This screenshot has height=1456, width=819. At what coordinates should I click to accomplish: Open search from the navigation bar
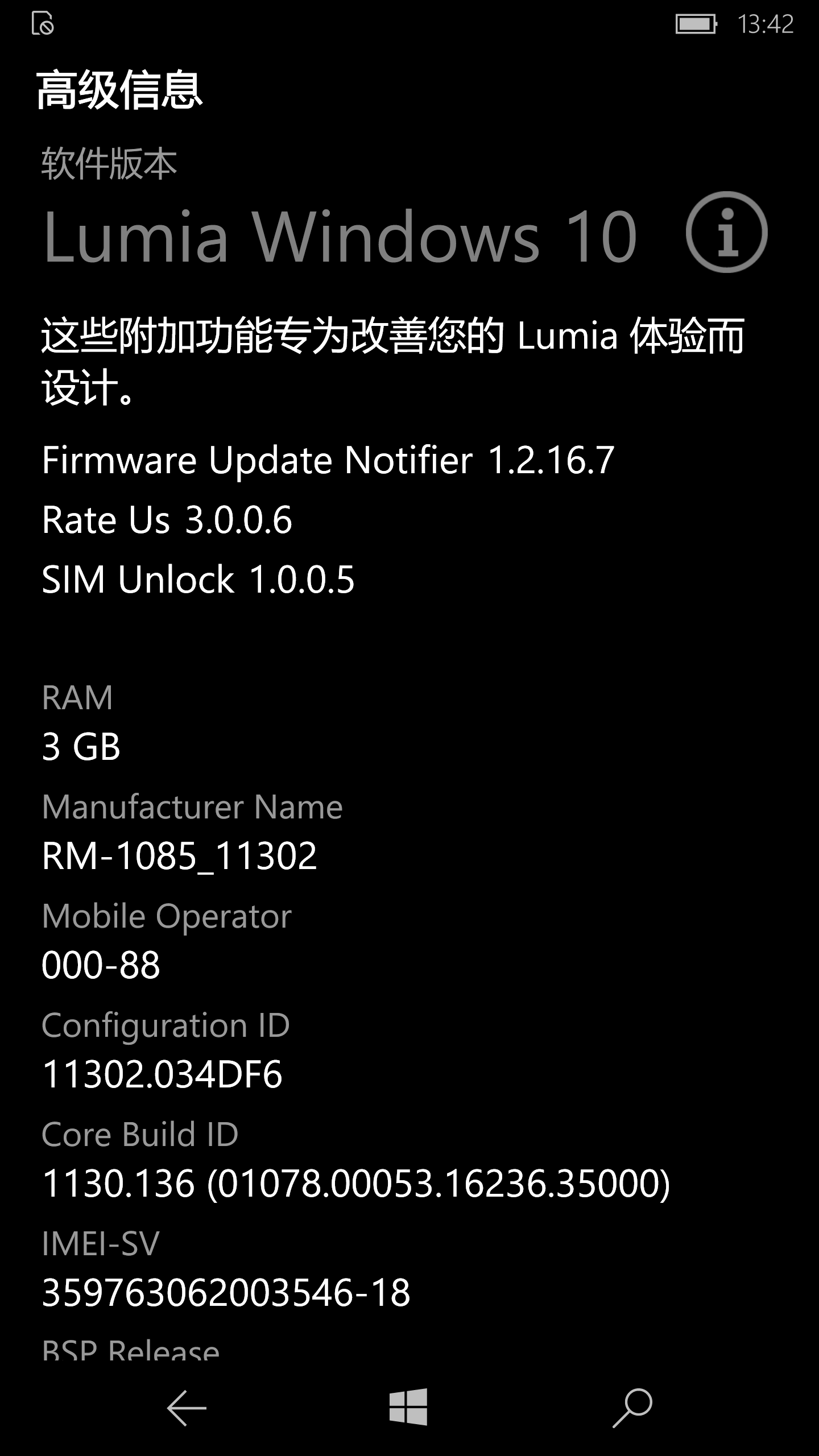[632, 1408]
